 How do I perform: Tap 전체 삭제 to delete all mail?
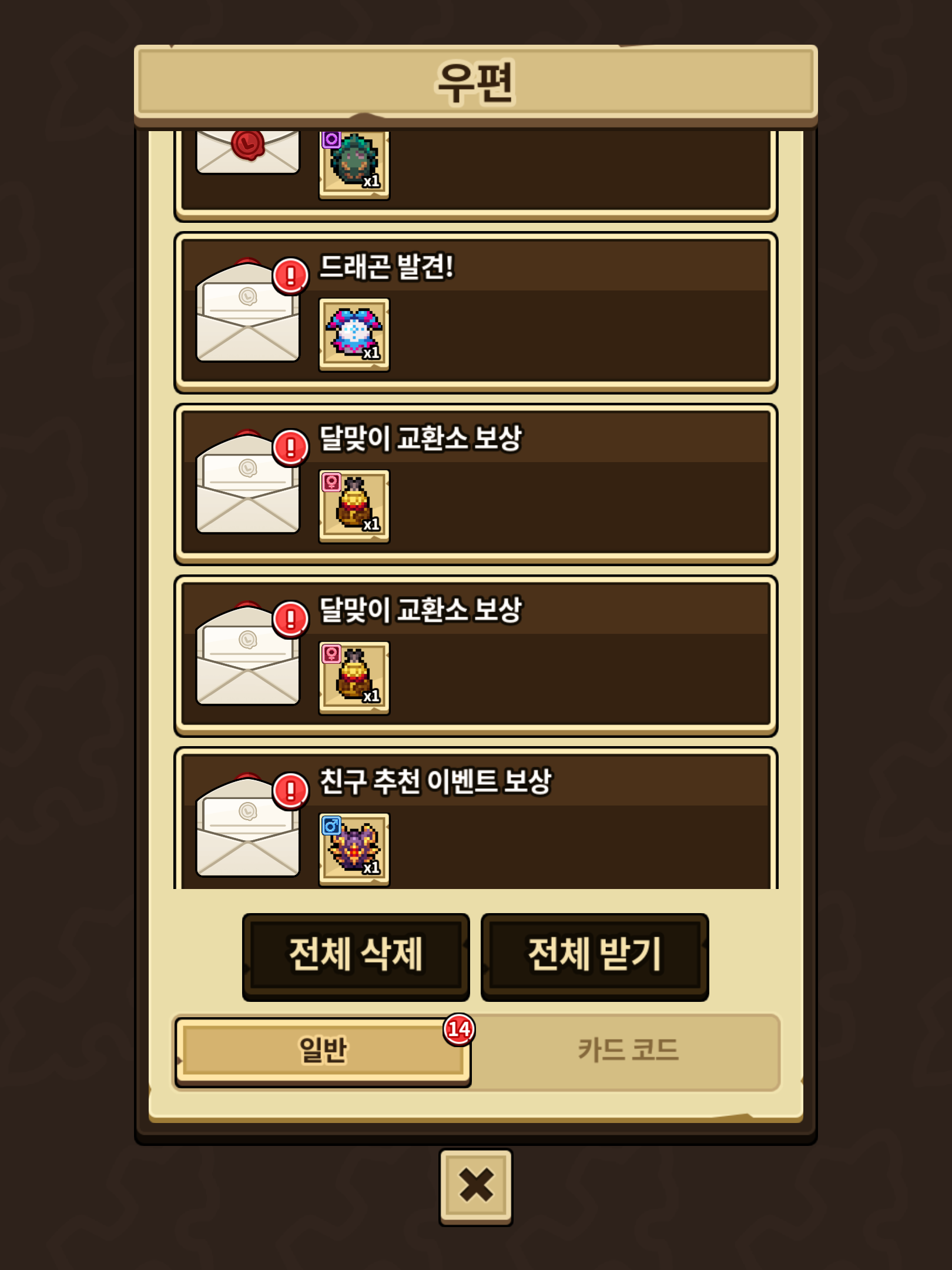pyautogui.click(x=356, y=957)
